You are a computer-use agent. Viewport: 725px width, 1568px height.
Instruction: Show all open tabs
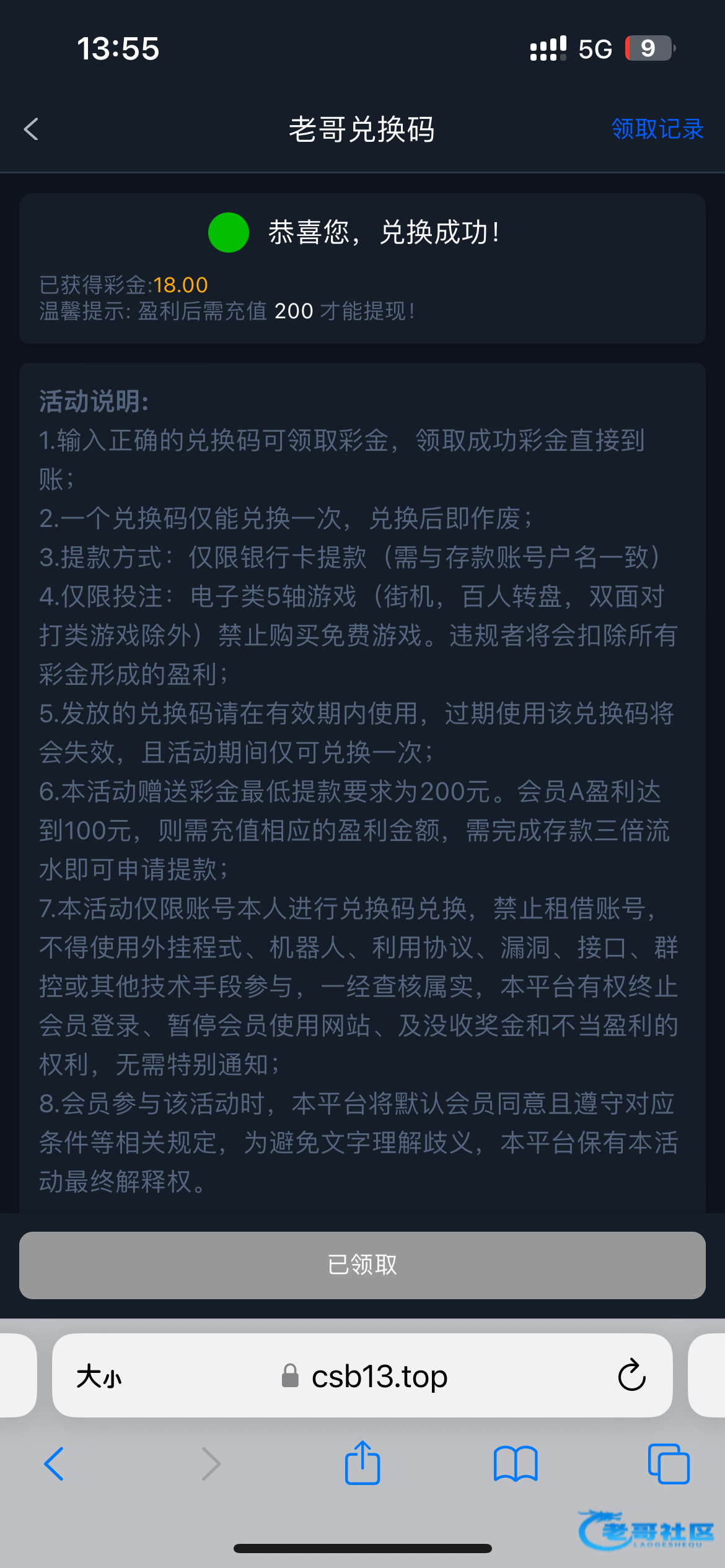click(669, 1464)
